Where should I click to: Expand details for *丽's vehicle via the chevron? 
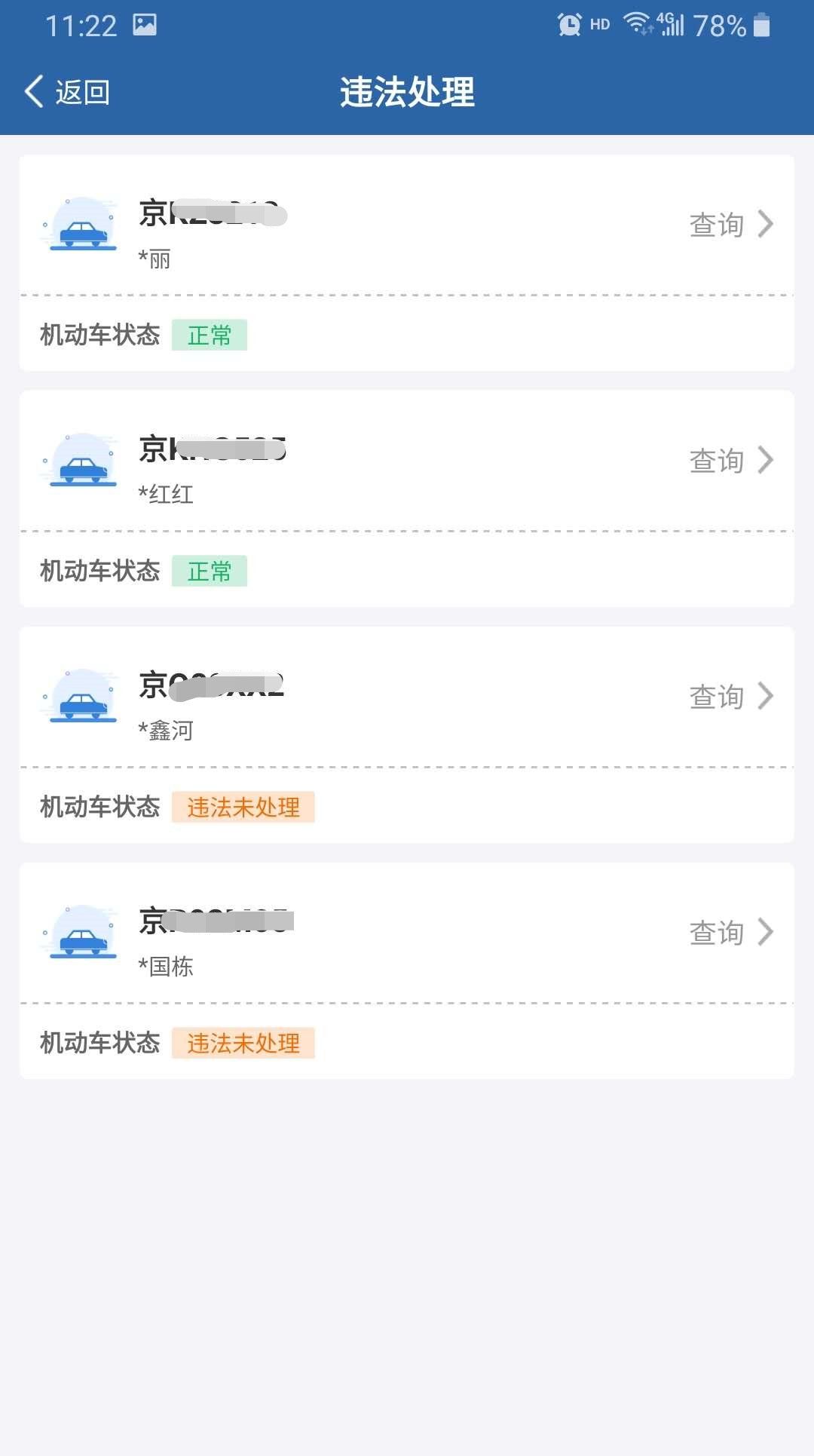point(767,224)
